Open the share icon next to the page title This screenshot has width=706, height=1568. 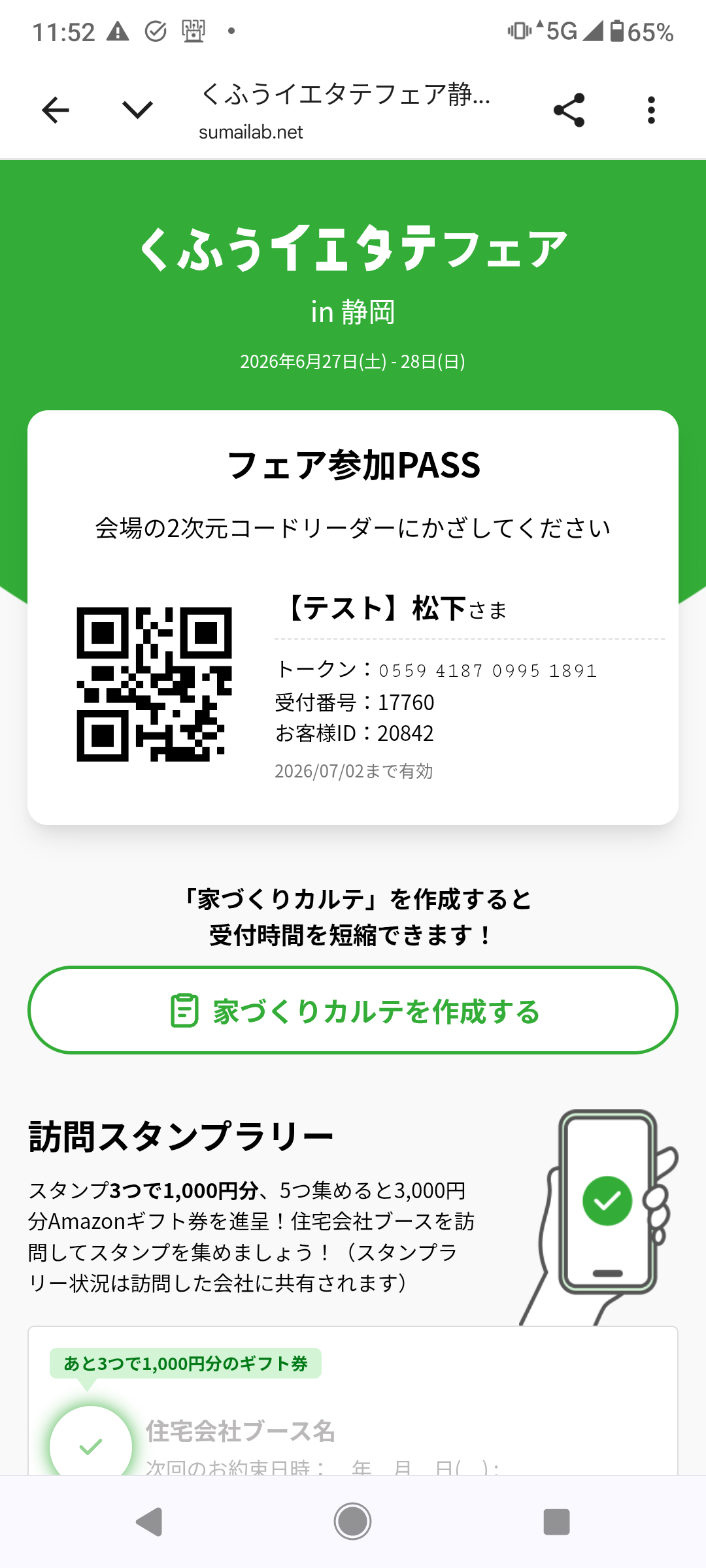(569, 110)
